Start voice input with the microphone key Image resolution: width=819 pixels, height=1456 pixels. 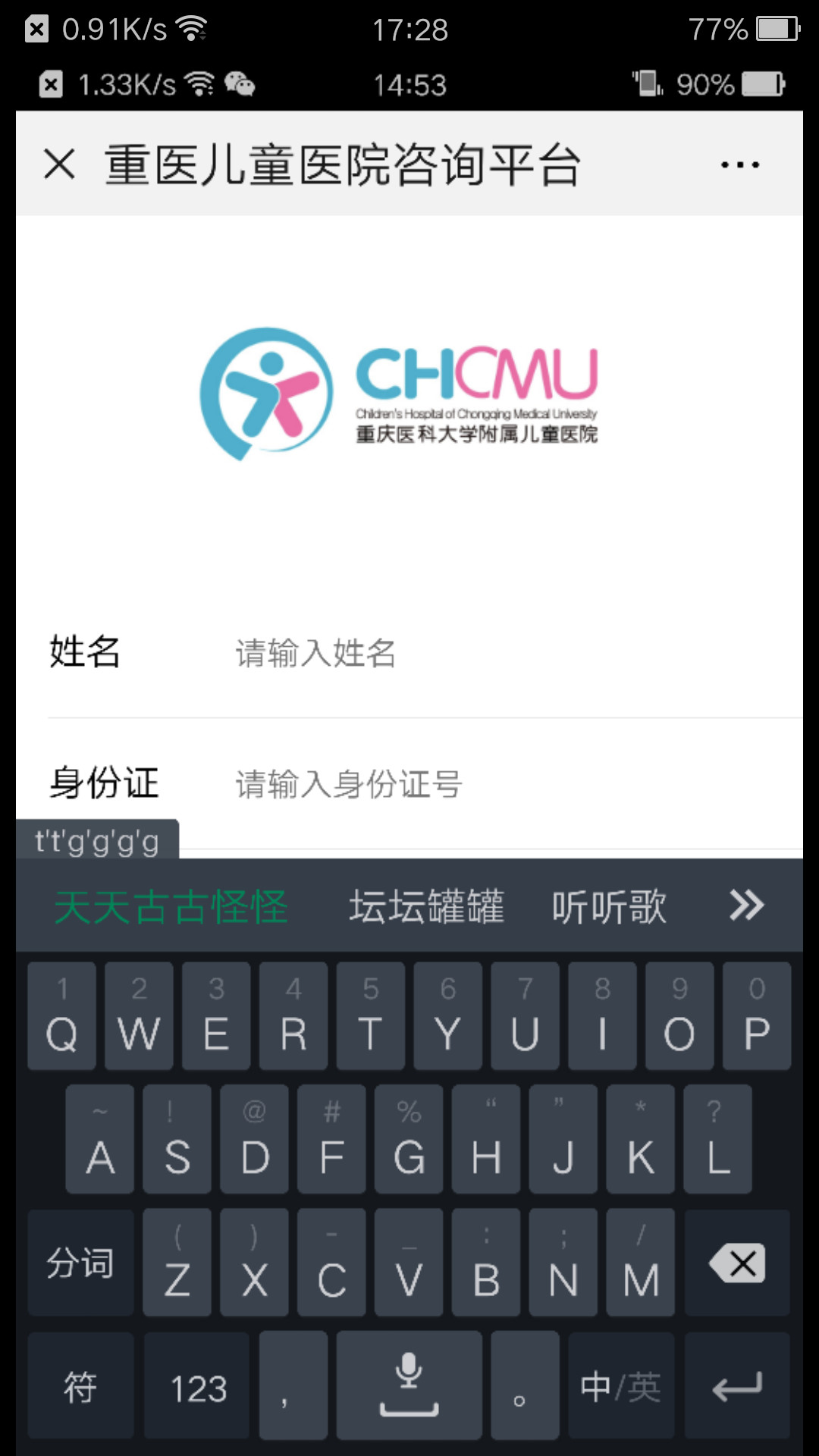(409, 1385)
